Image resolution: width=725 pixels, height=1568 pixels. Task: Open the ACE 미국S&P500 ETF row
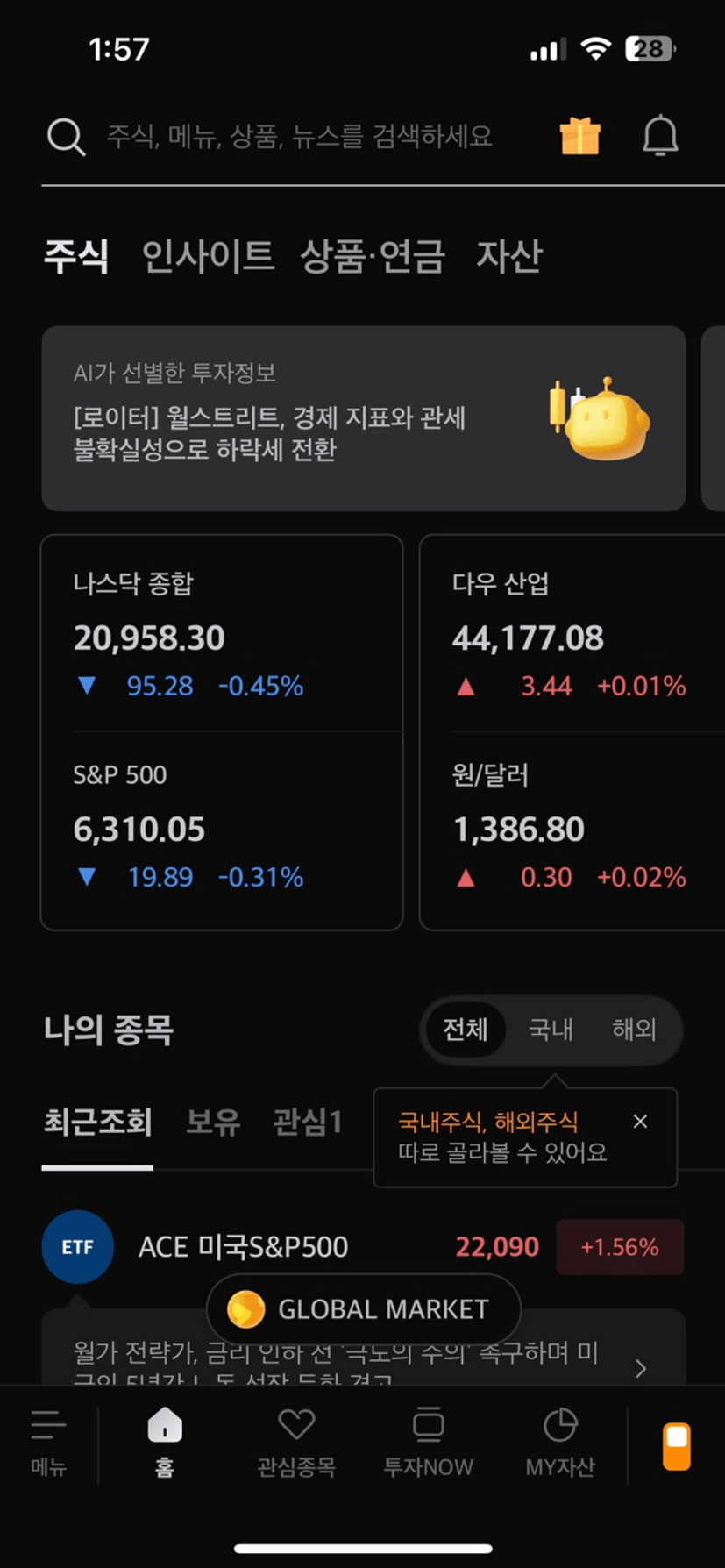click(x=363, y=1247)
